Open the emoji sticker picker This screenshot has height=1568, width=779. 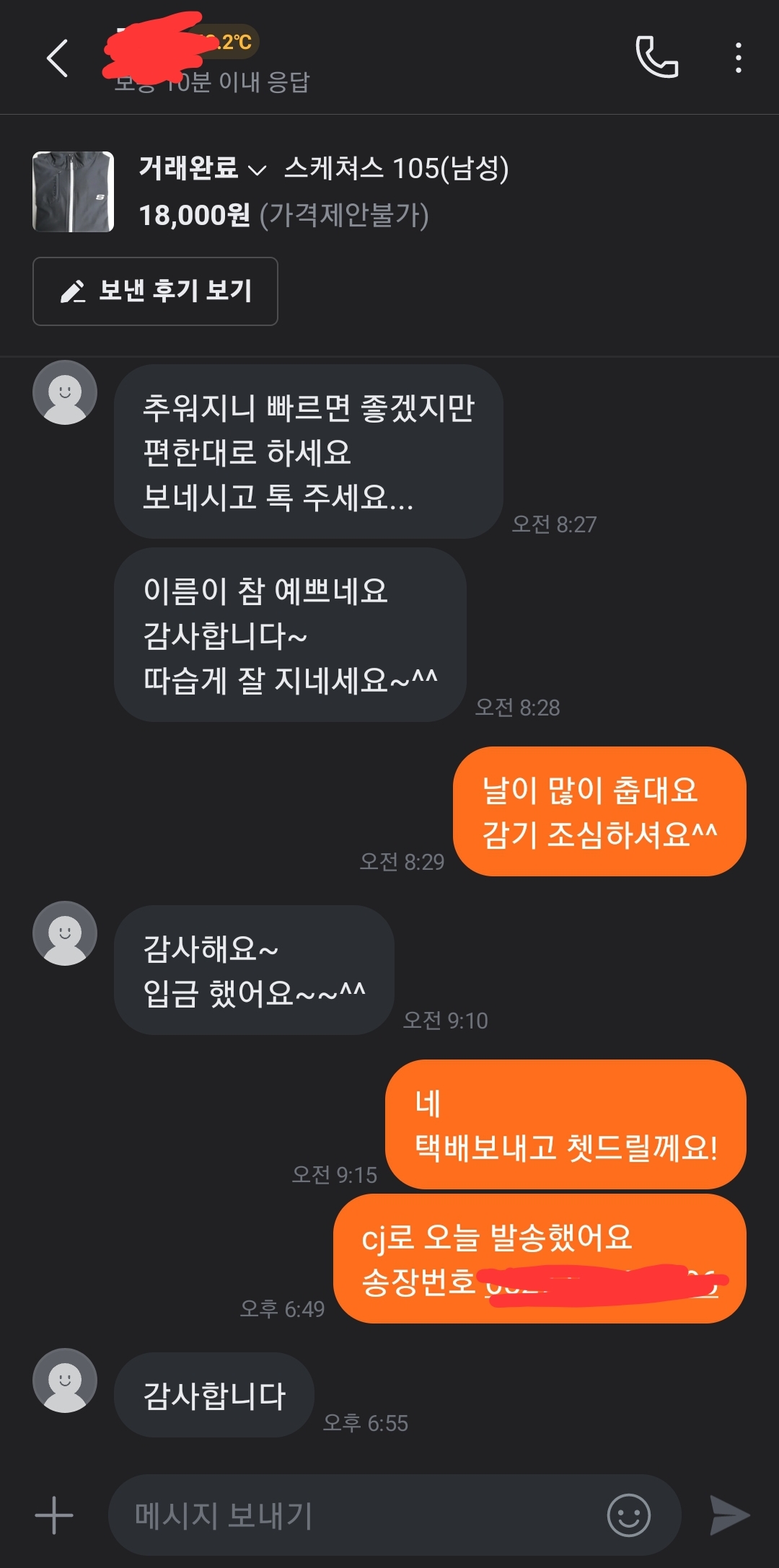click(628, 1515)
